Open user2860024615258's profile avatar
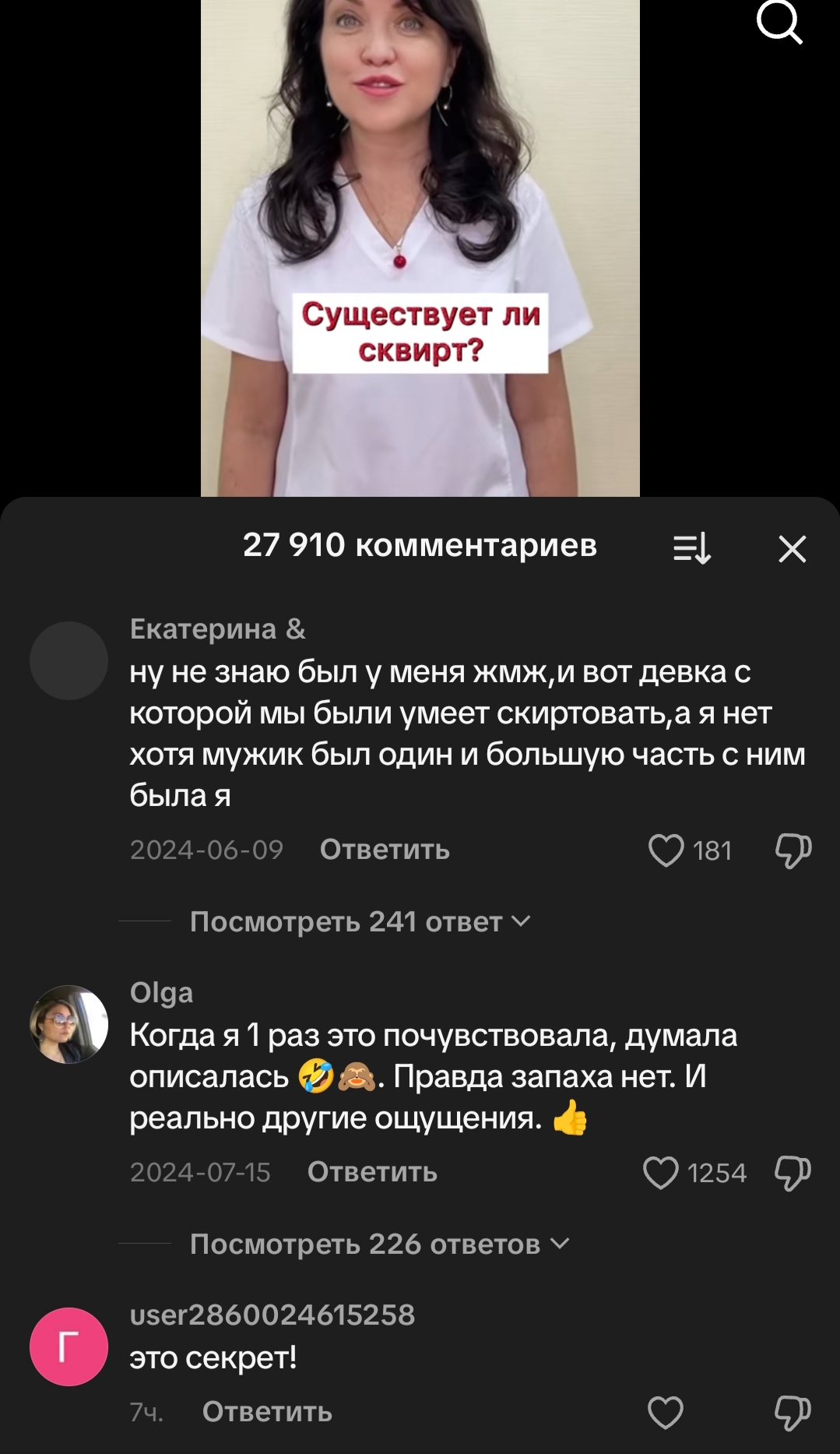 (69, 1347)
